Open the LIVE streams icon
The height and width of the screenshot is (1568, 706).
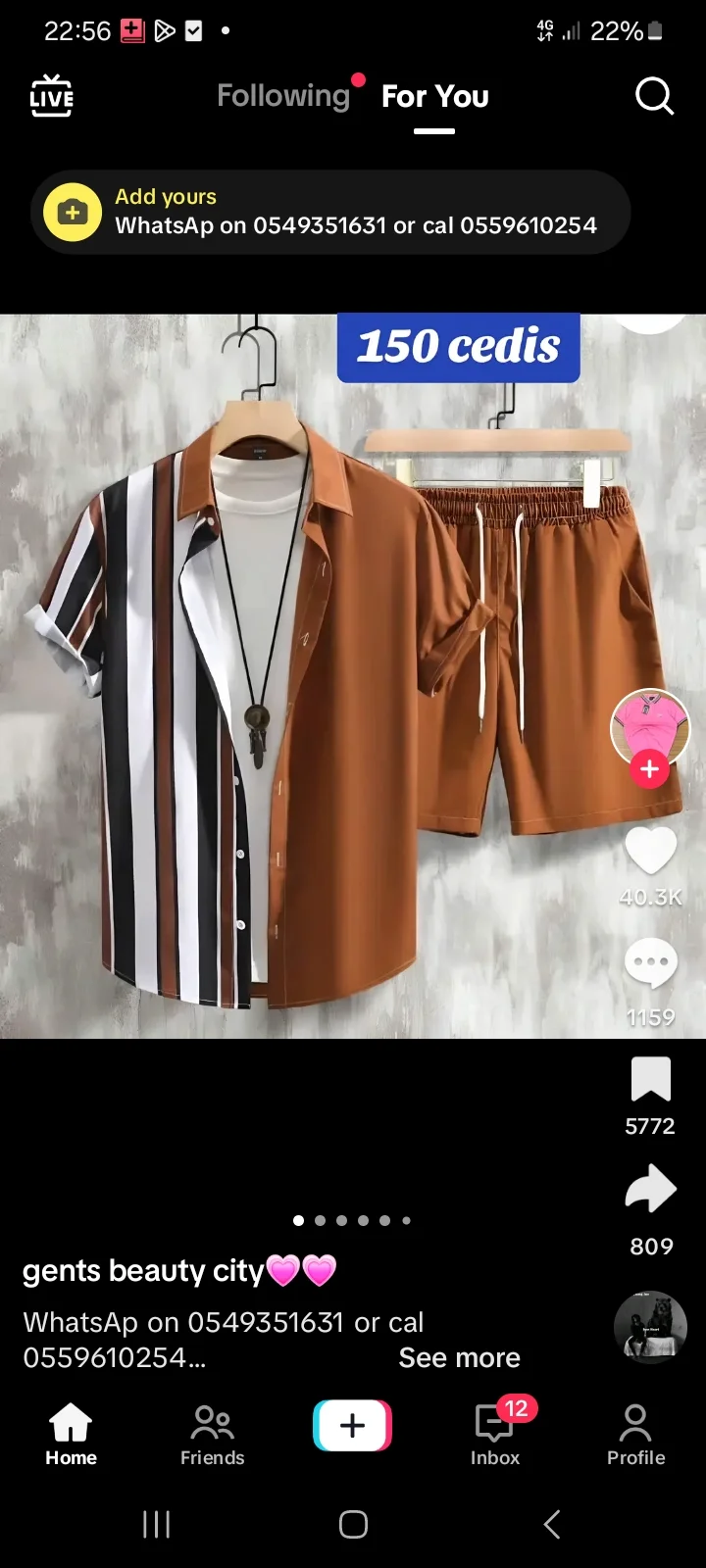tap(51, 96)
